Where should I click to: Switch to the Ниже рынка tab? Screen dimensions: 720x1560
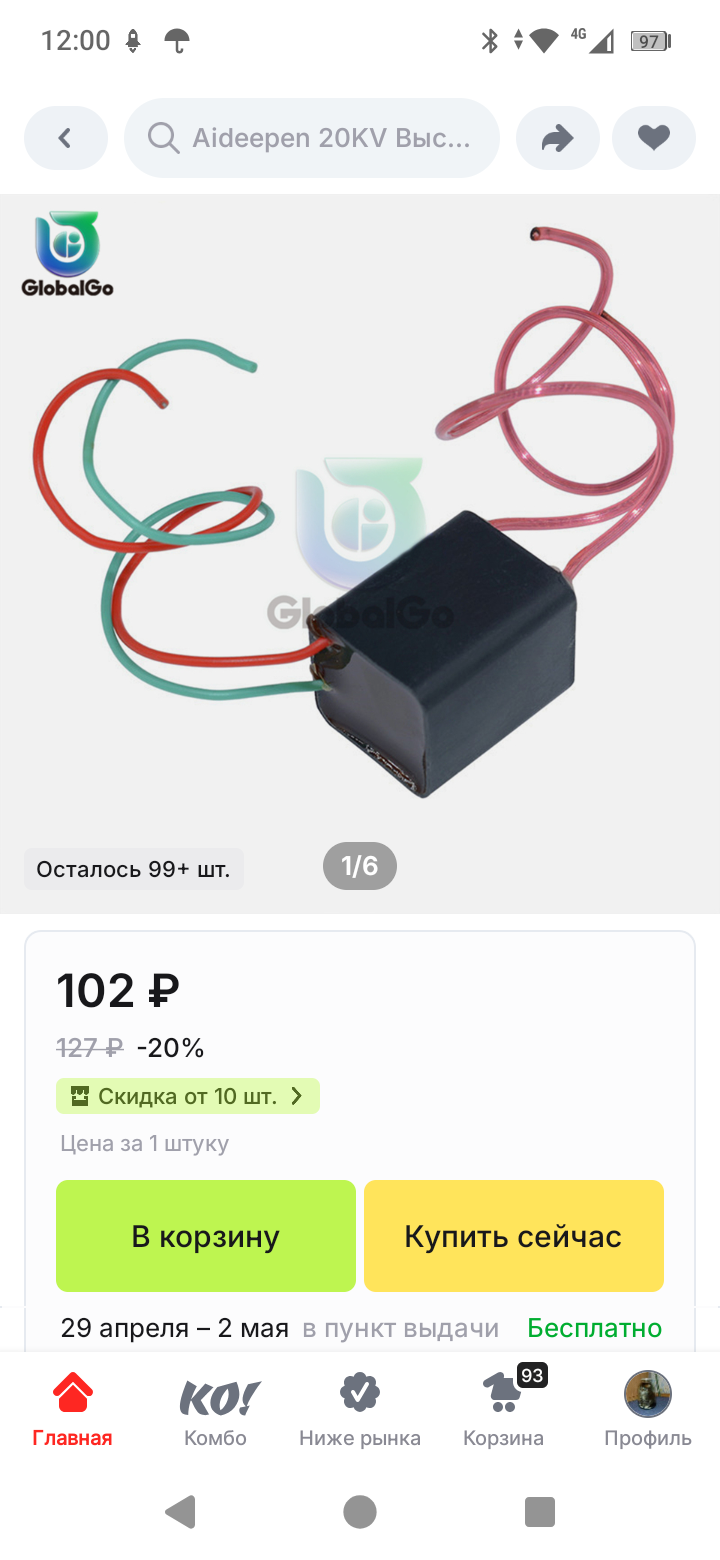(360, 1410)
